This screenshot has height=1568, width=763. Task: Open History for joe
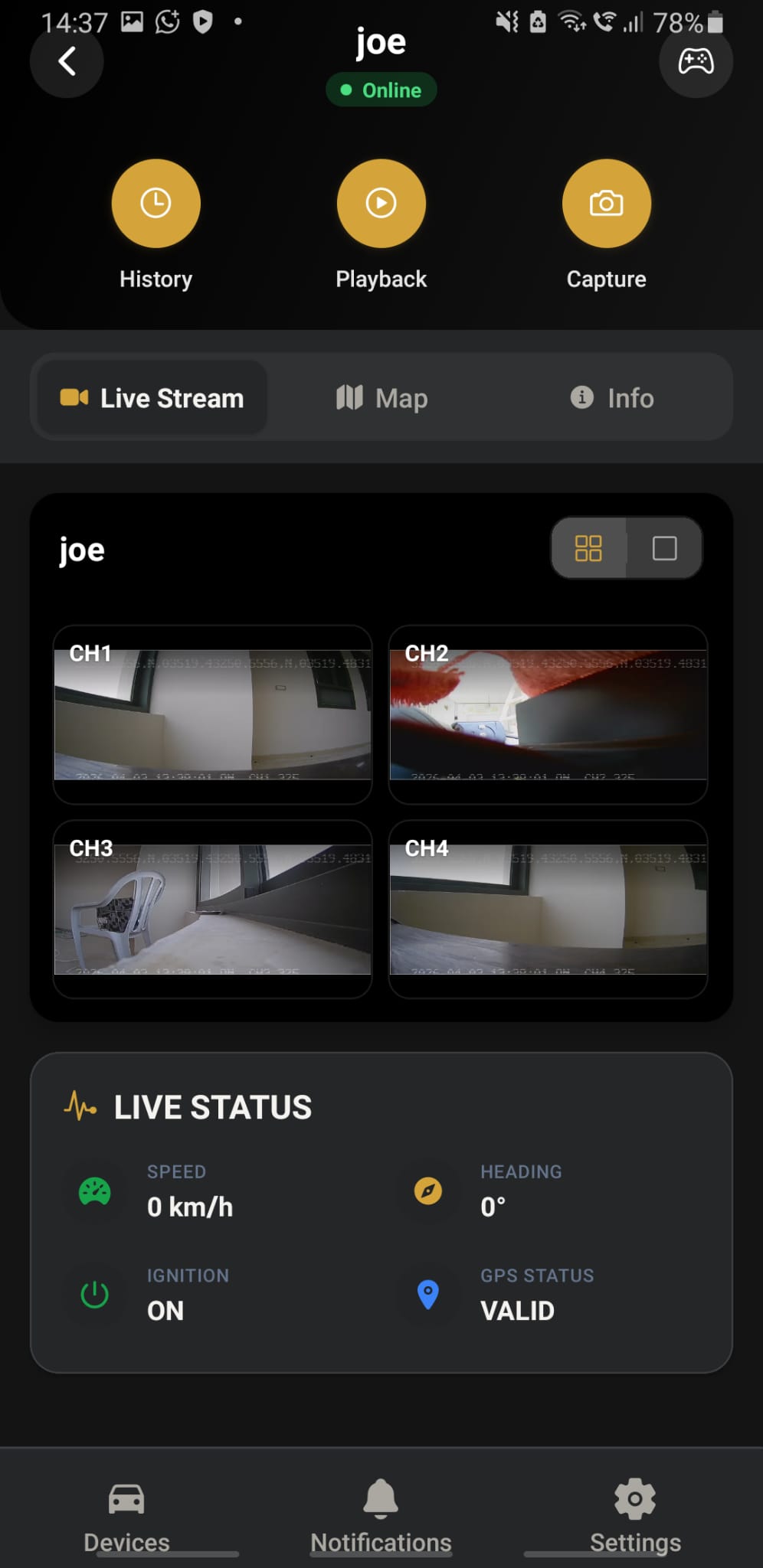click(156, 204)
